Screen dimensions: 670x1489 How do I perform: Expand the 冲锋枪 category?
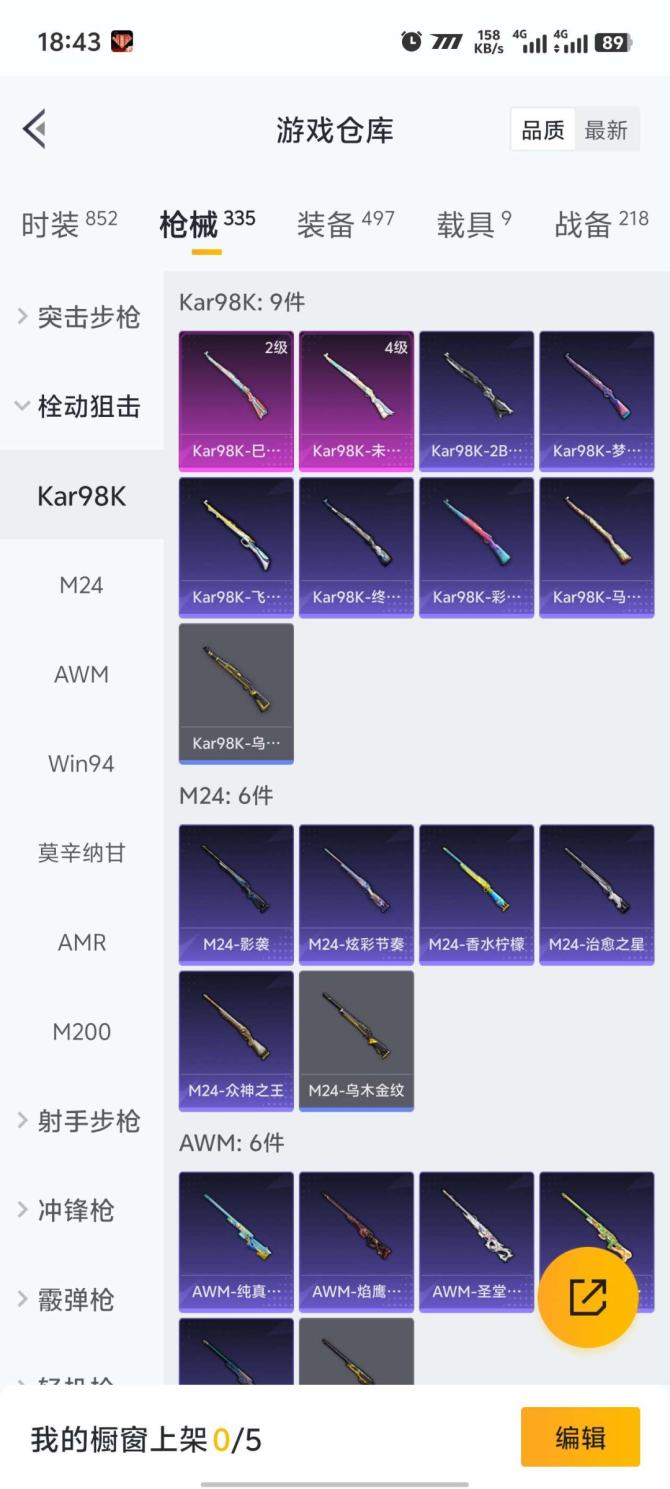click(x=80, y=1211)
